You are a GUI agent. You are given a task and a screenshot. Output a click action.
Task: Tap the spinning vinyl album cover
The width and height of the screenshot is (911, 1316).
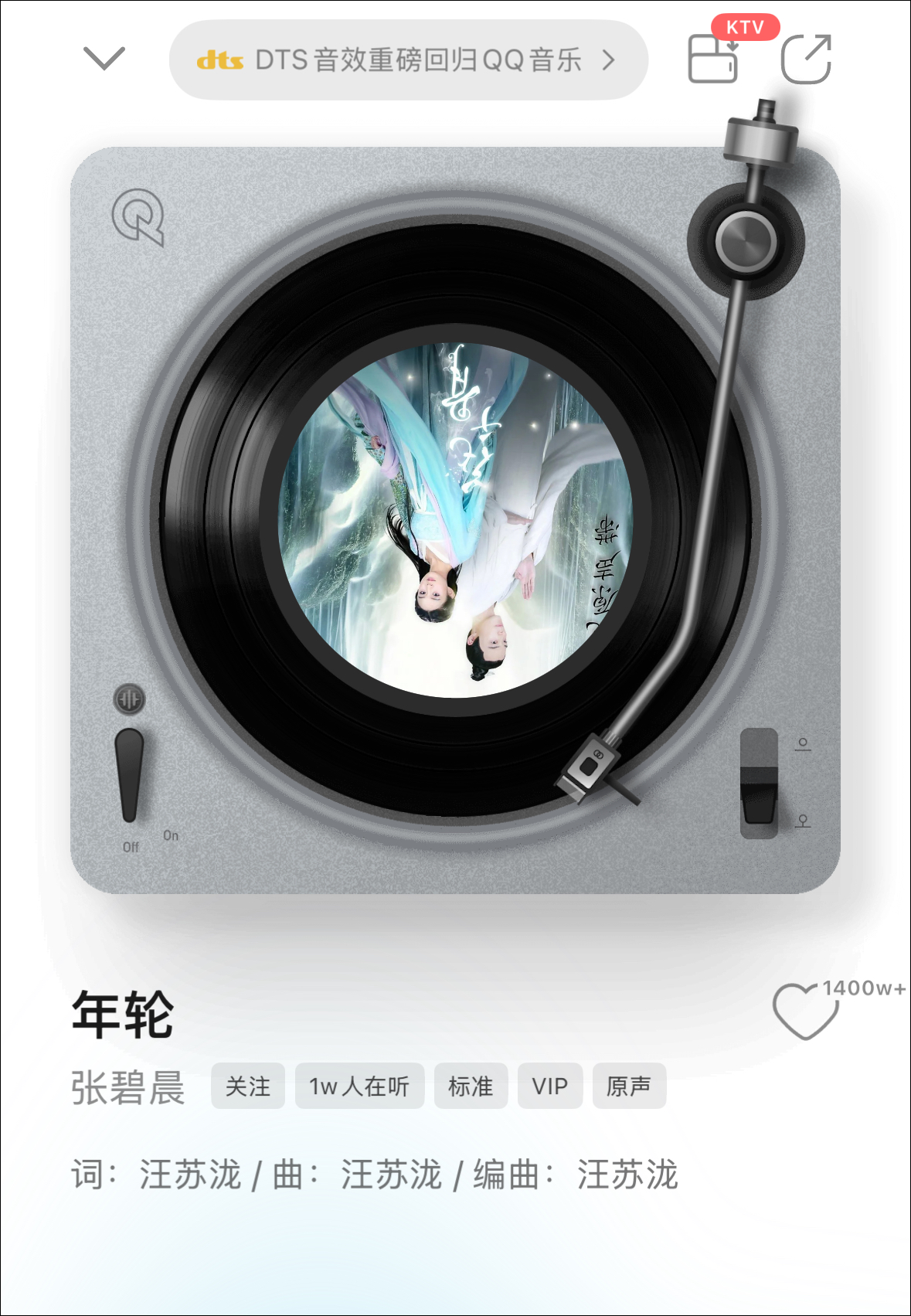coord(456,520)
